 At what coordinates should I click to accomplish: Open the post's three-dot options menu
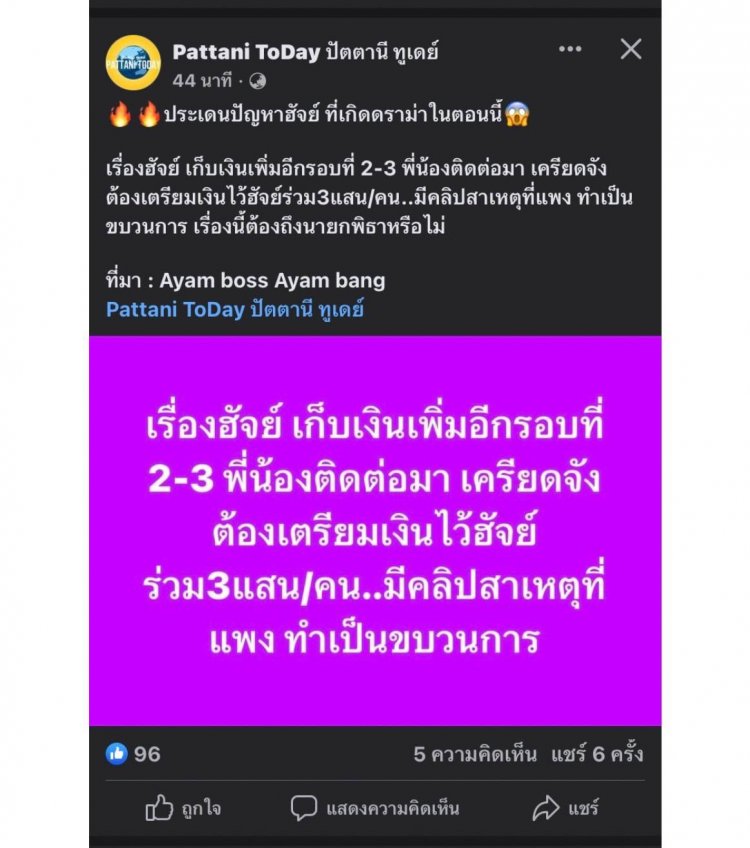[570, 49]
